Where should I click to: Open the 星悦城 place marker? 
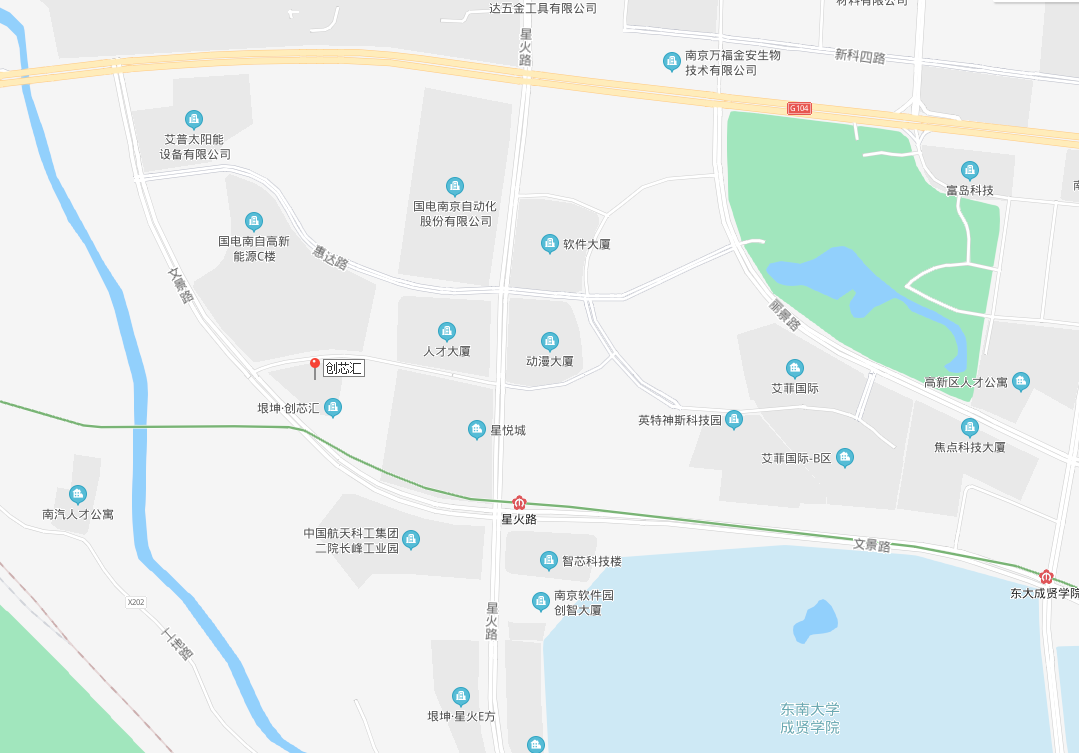477,430
